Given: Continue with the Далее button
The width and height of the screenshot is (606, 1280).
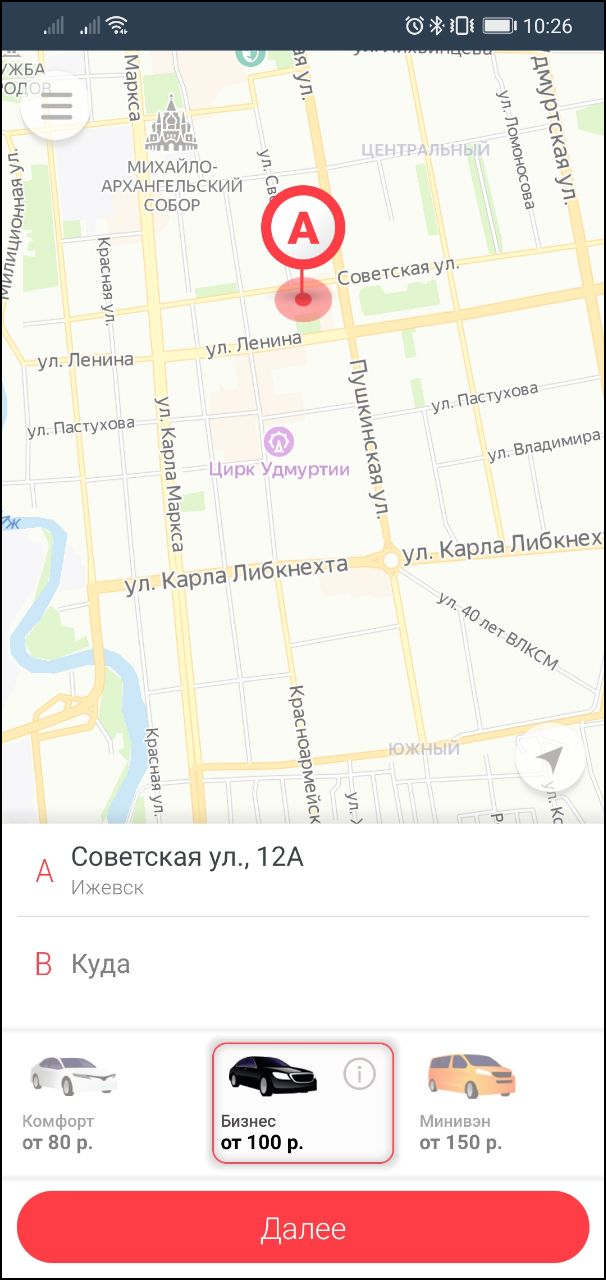Looking at the screenshot, I should pos(303,1228).
